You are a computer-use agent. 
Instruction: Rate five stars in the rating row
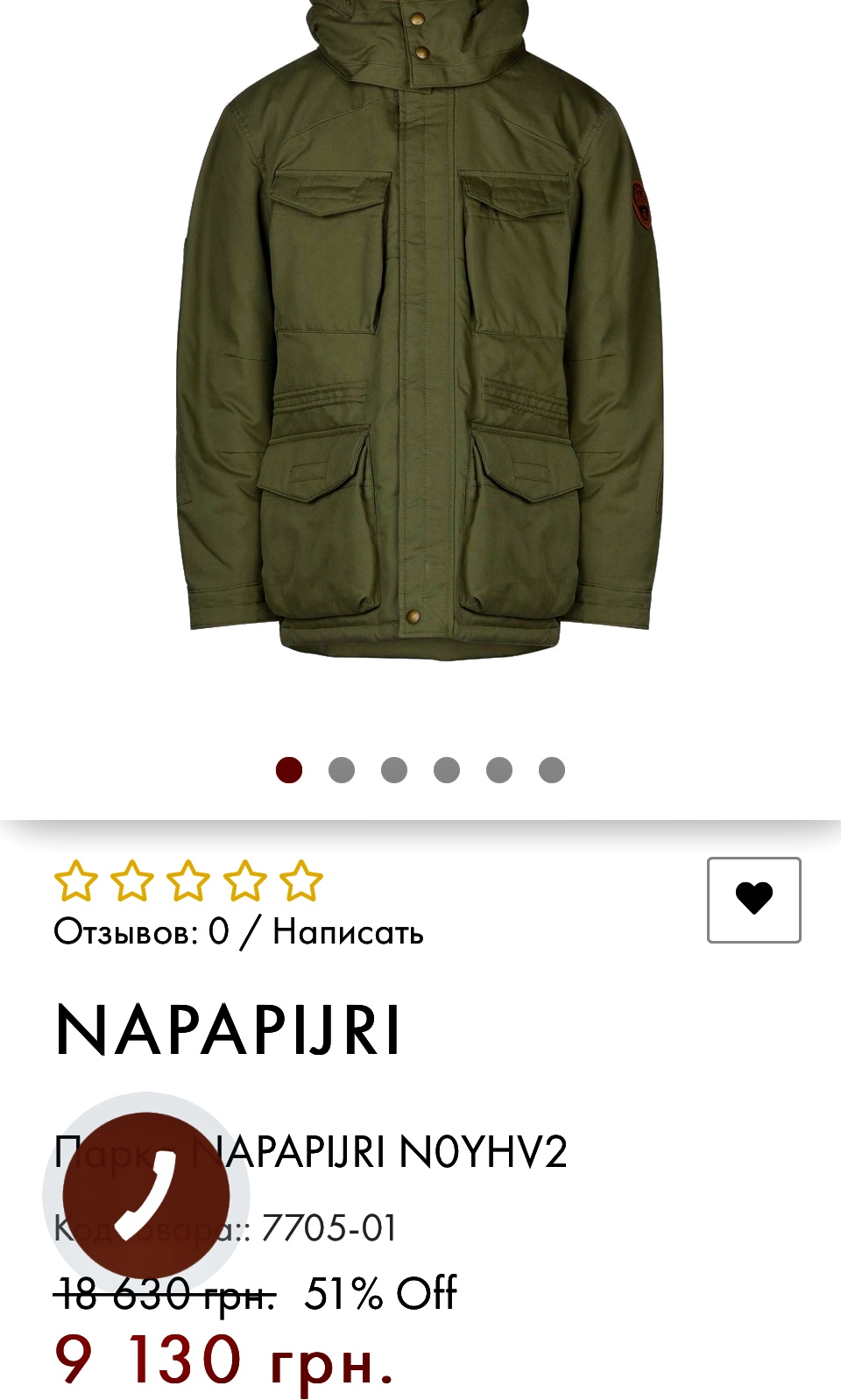301,881
